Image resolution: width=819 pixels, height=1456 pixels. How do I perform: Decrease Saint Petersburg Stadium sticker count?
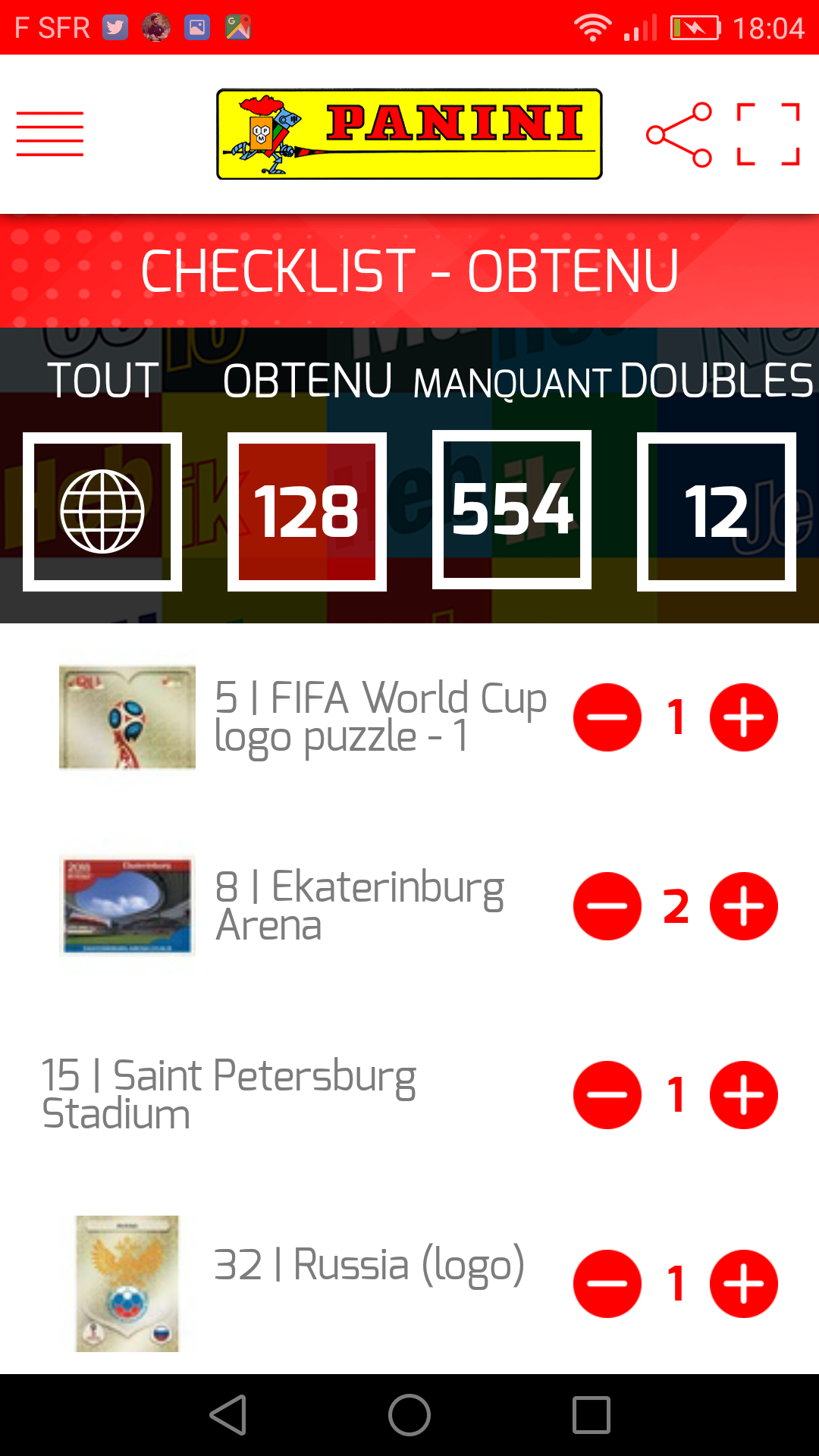[607, 1095]
